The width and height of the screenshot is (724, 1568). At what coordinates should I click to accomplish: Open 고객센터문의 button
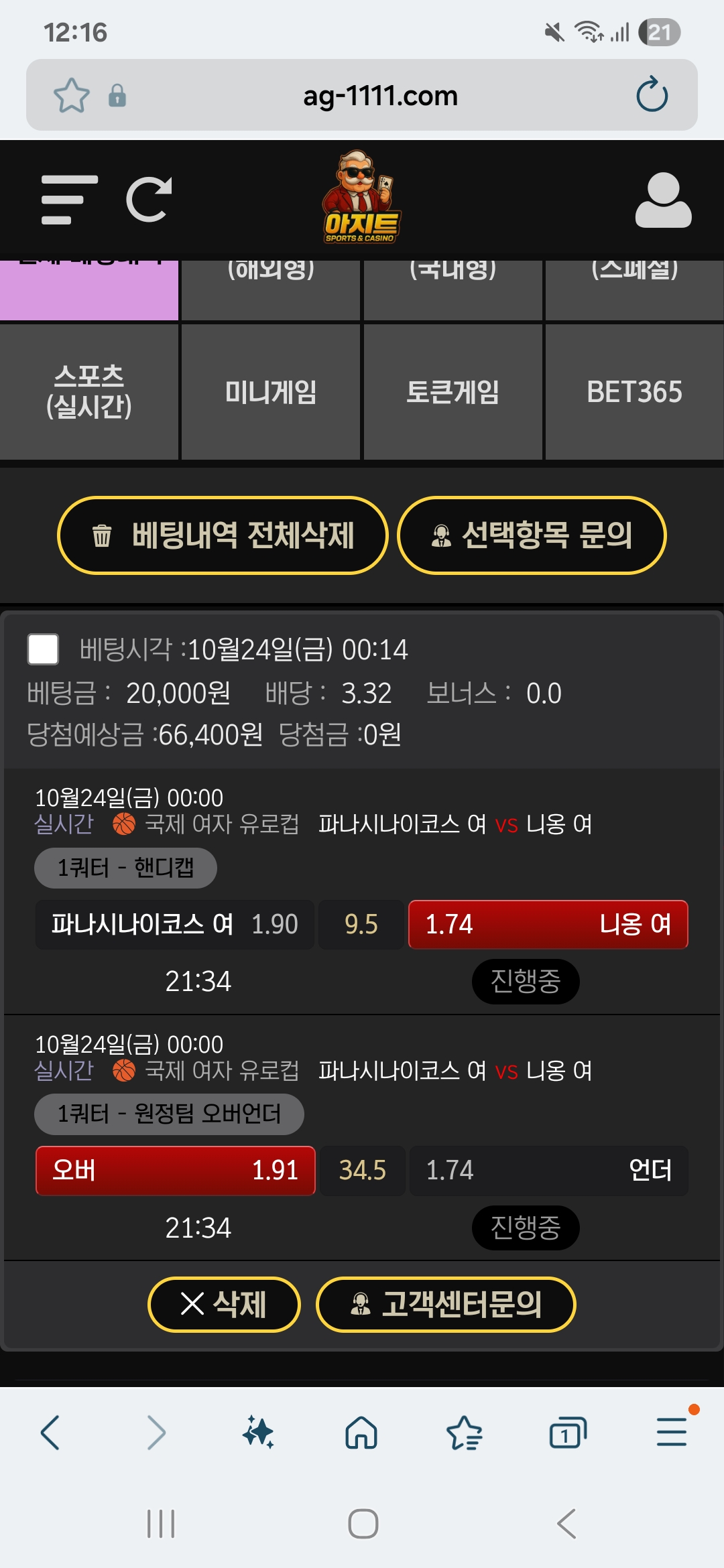click(446, 1304)
